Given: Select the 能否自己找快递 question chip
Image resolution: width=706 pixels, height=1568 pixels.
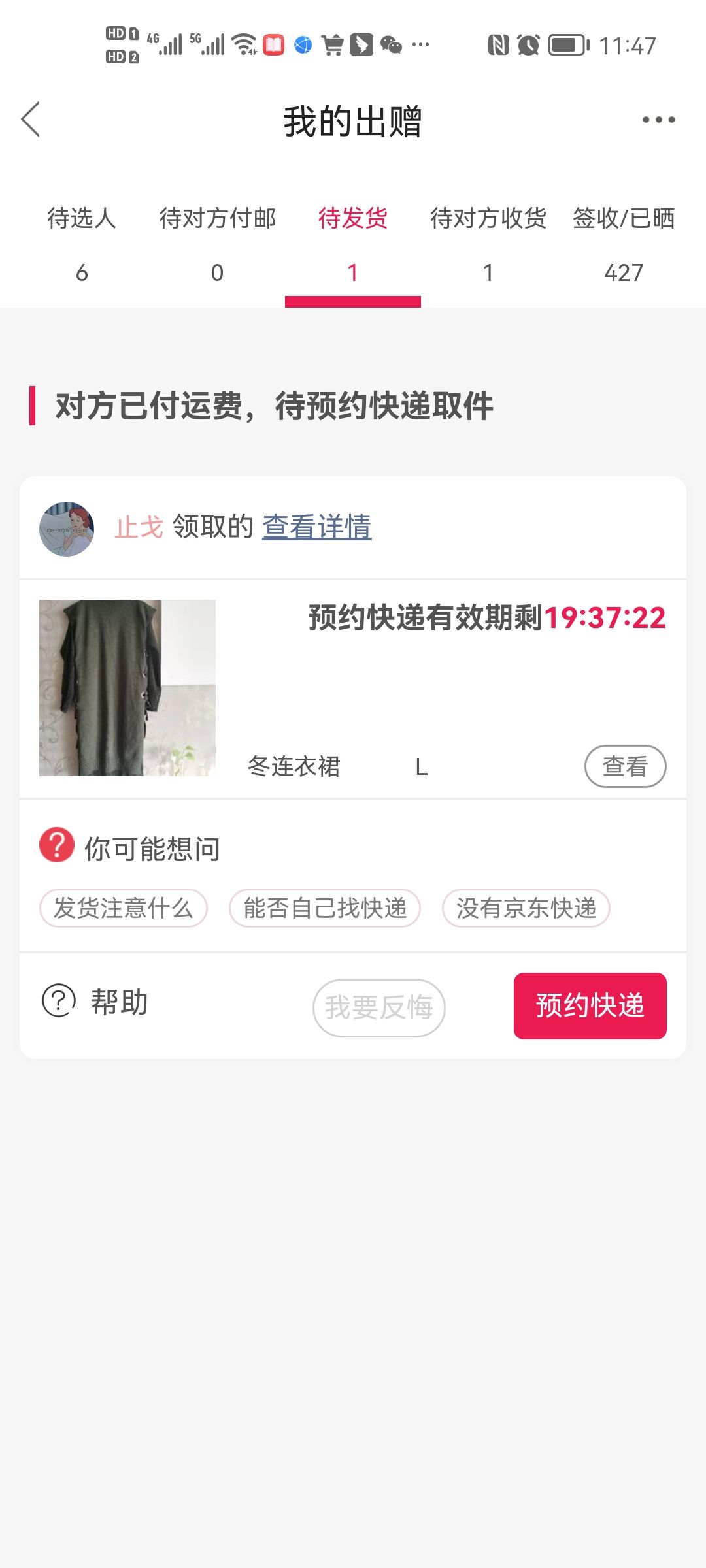Looking at the screenshot, I should pos(325,908).
